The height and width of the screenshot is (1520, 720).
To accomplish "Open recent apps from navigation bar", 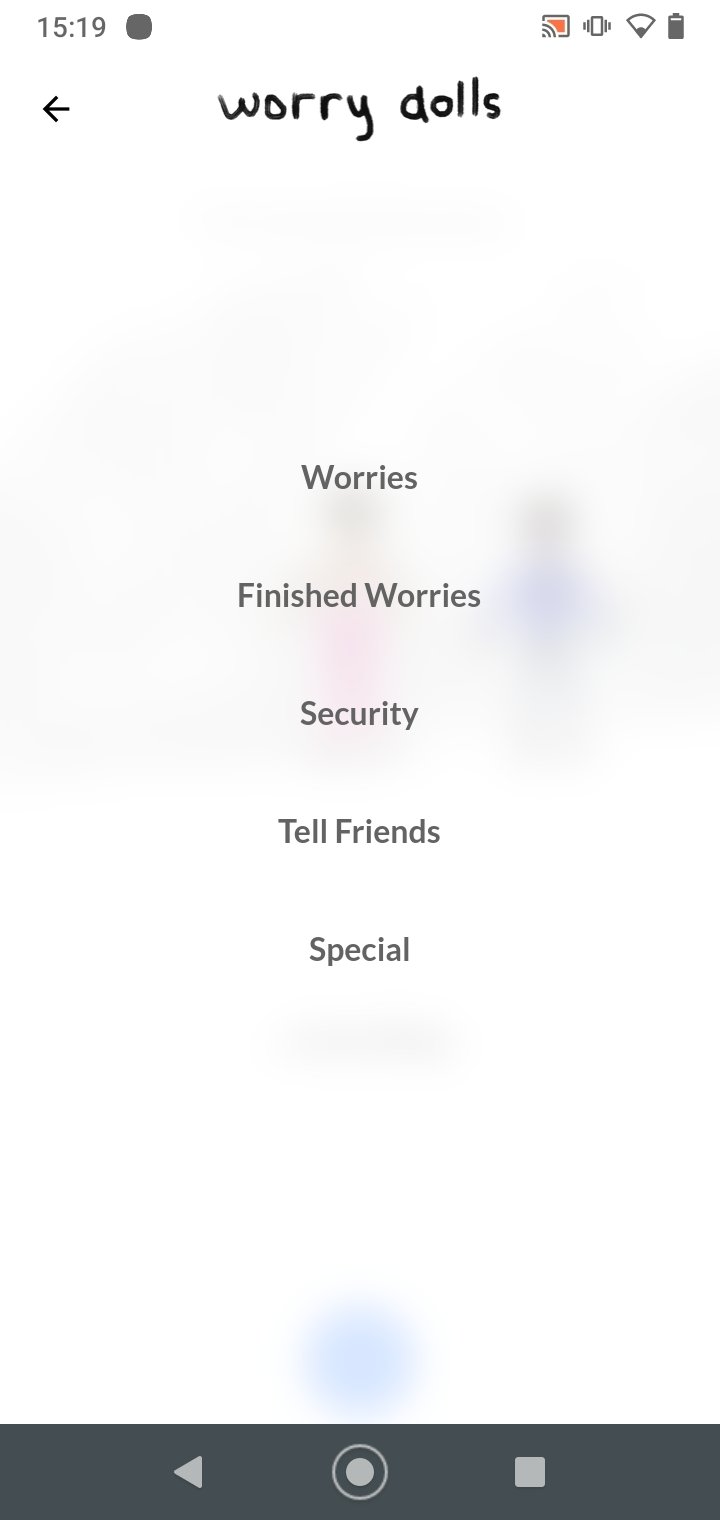I will tap(529, 1472).
